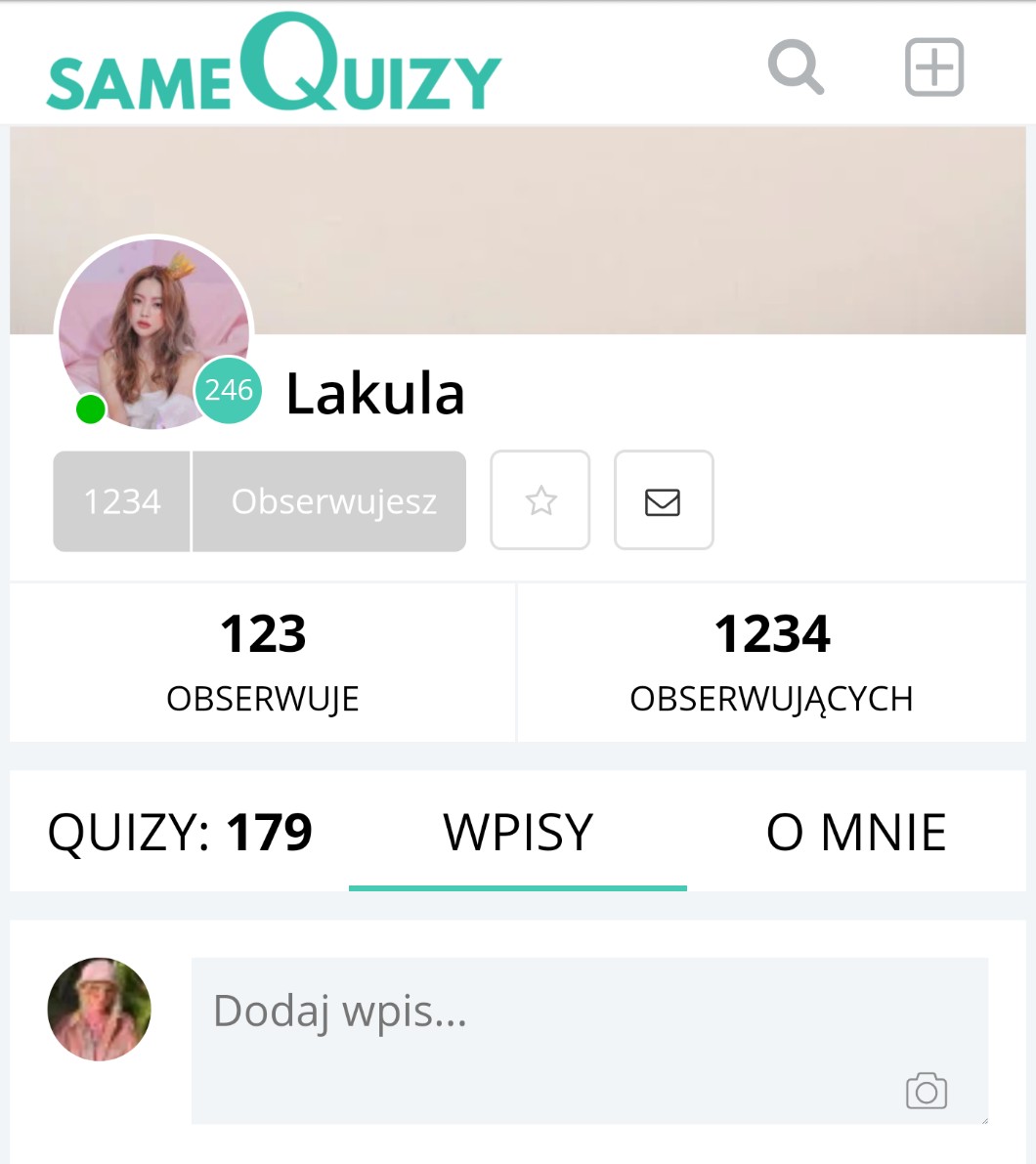The width and height of the screenshot is (1036, 1164).
Task: Switch to the Quizy tab
Action: coord(180,833)
